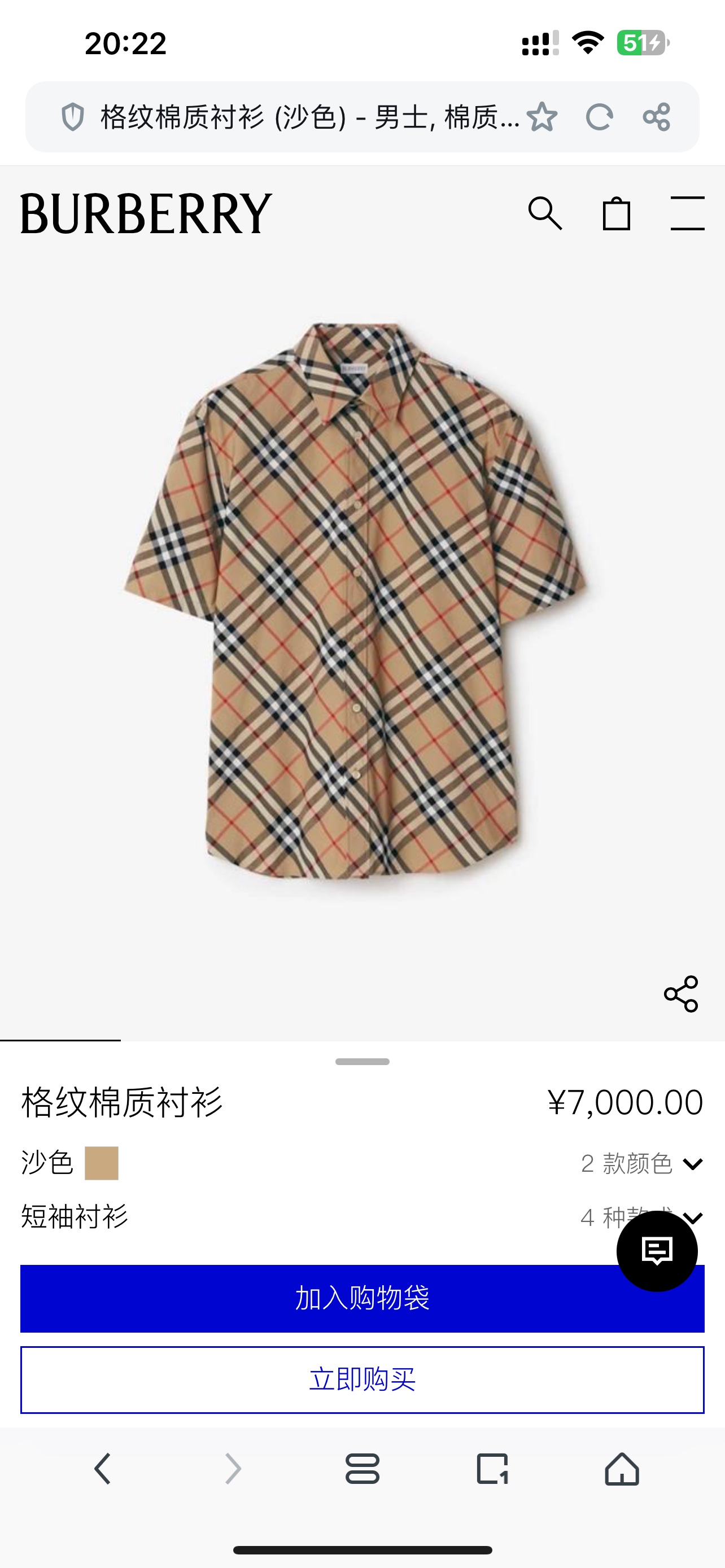Tap 立即购买 to buy now

coord(362,1379)
